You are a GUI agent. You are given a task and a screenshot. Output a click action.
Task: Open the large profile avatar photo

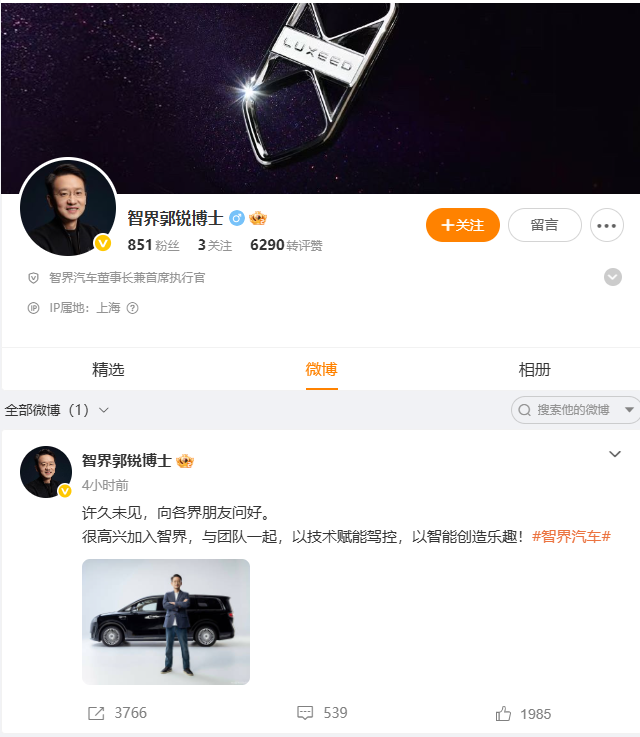click(x=68, y=207)
